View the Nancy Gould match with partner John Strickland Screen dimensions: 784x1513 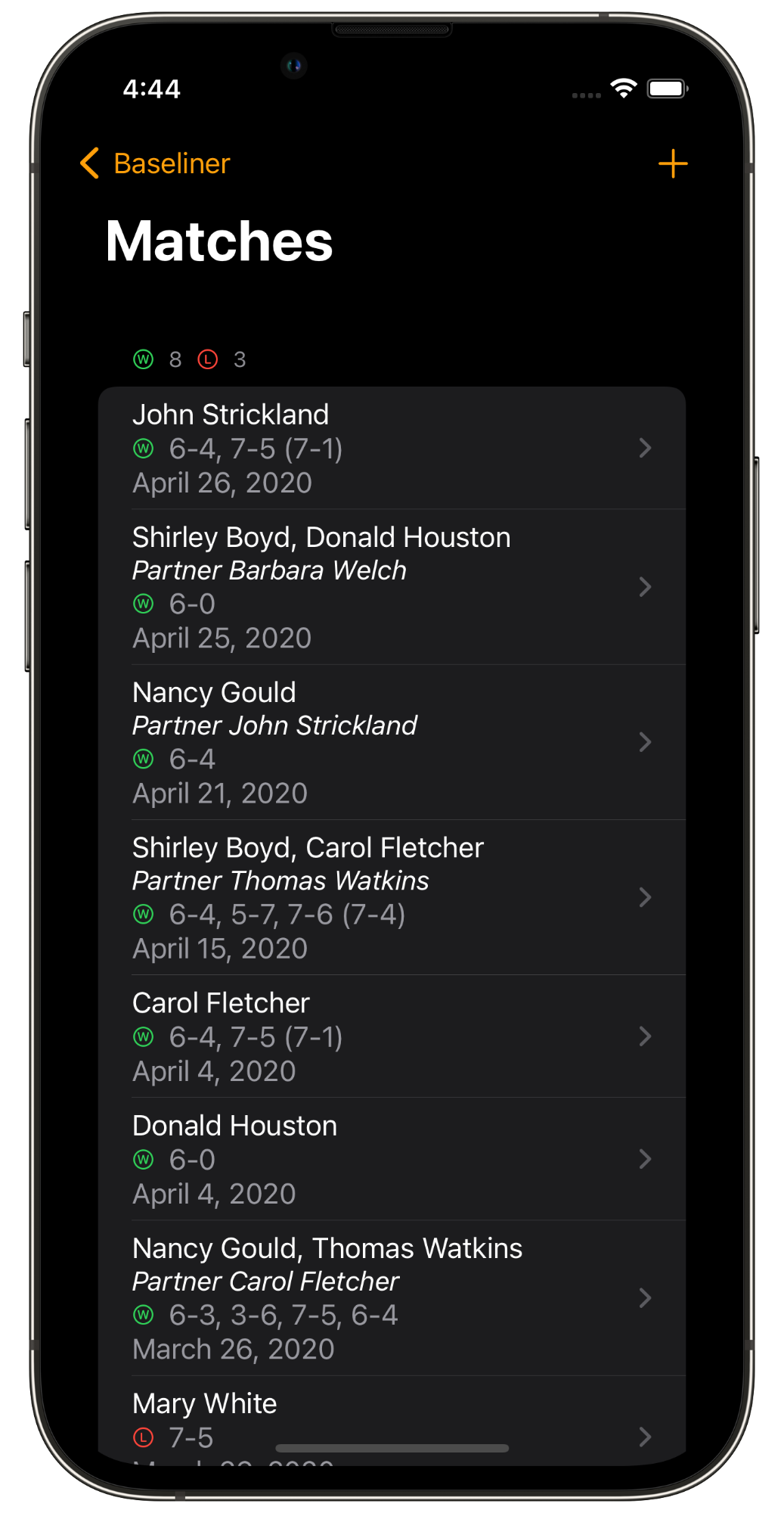[392, 742]
